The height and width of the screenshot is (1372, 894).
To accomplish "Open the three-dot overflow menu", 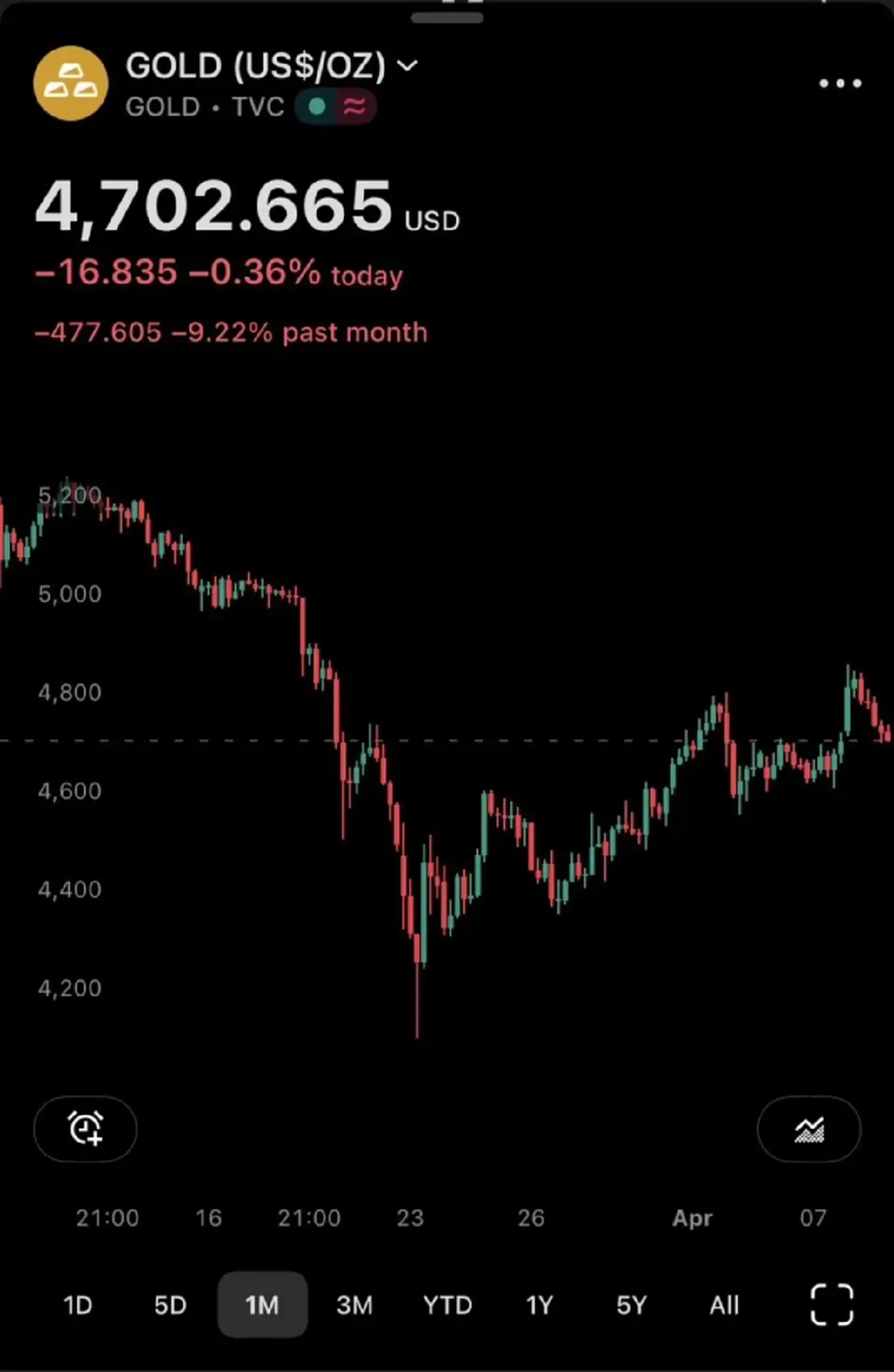I will point(840,83).
